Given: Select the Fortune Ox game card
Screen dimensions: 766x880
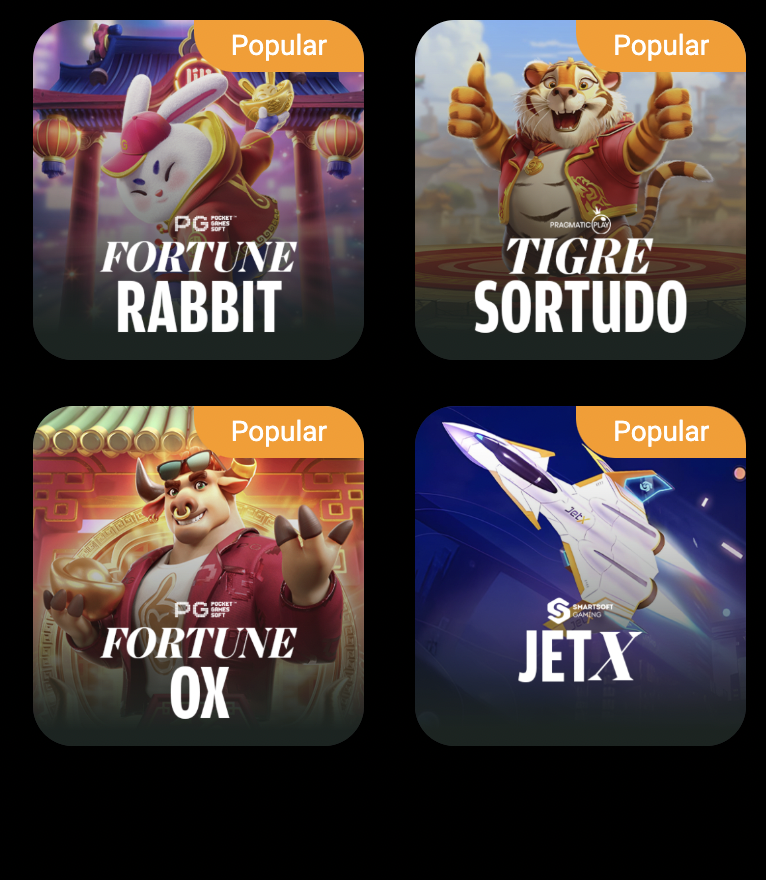Looking at the screenshot, I should pos(198,576).
